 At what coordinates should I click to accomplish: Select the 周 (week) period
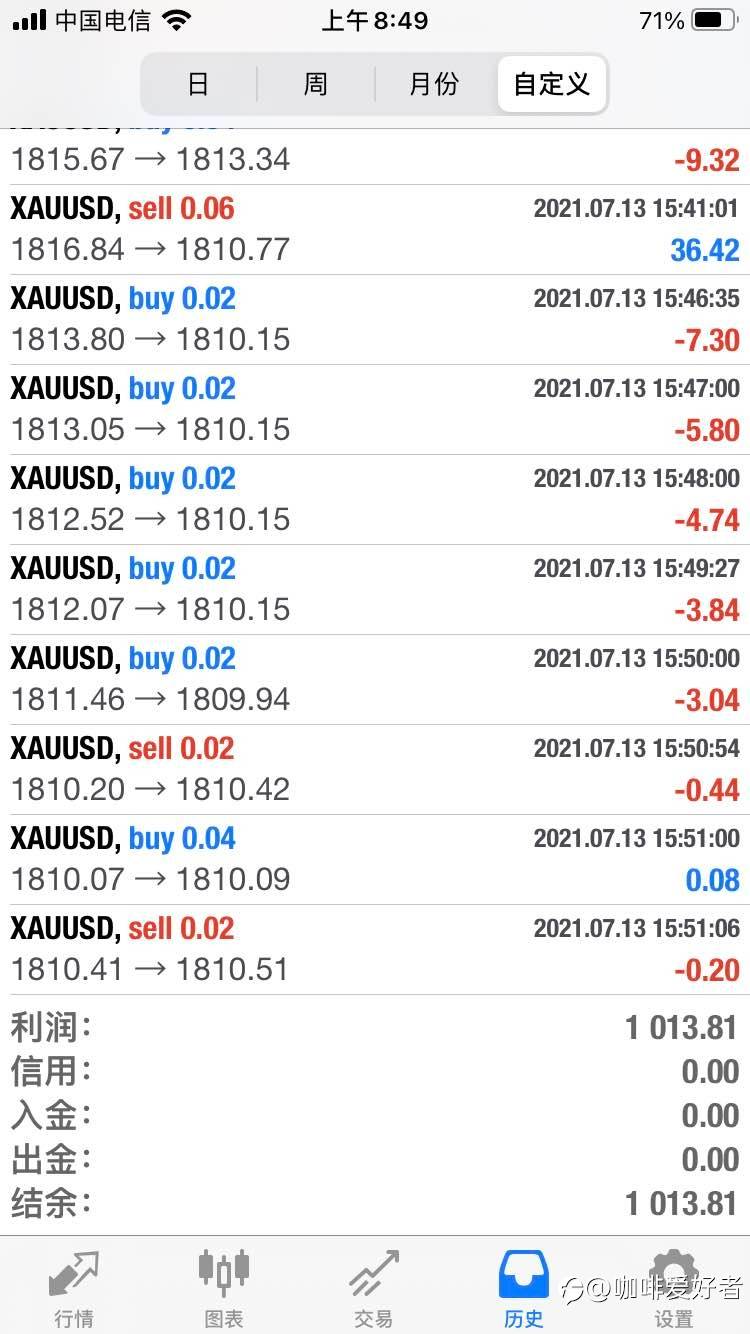coord(315,84)
